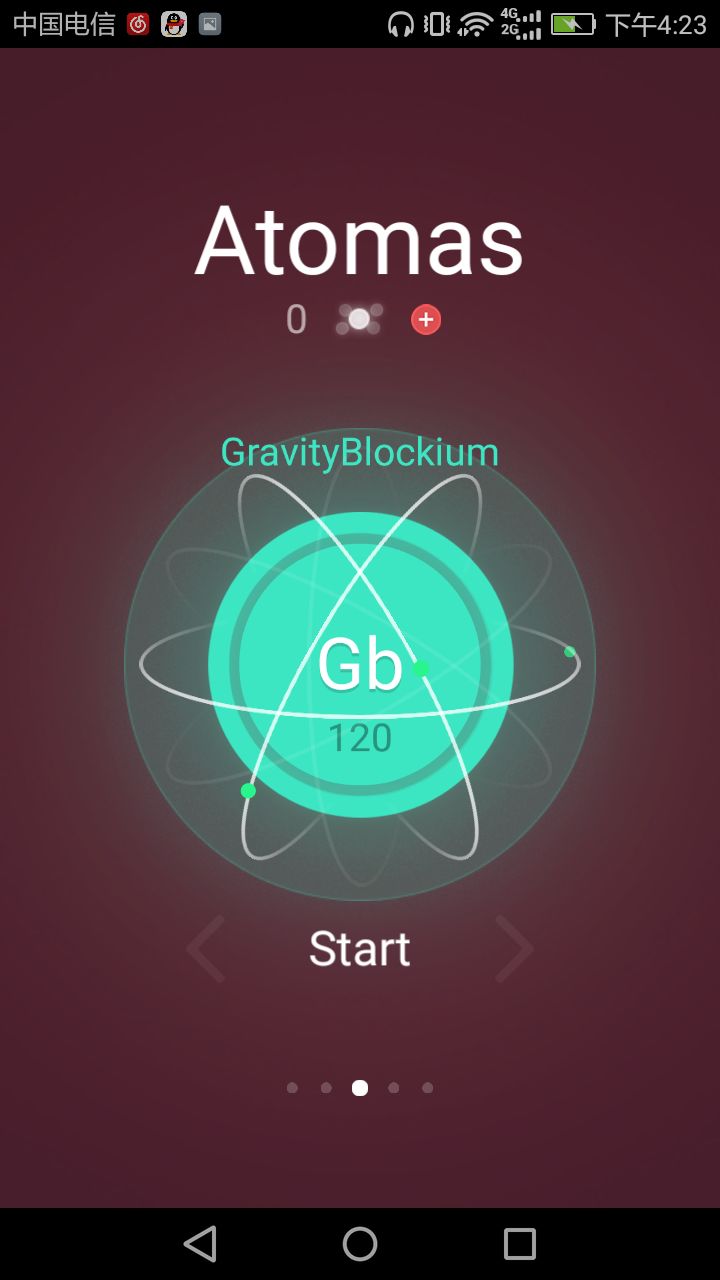Tap the score counter showing 0
This screenshot has width=720, height=1280.
[x=295, y=319]
